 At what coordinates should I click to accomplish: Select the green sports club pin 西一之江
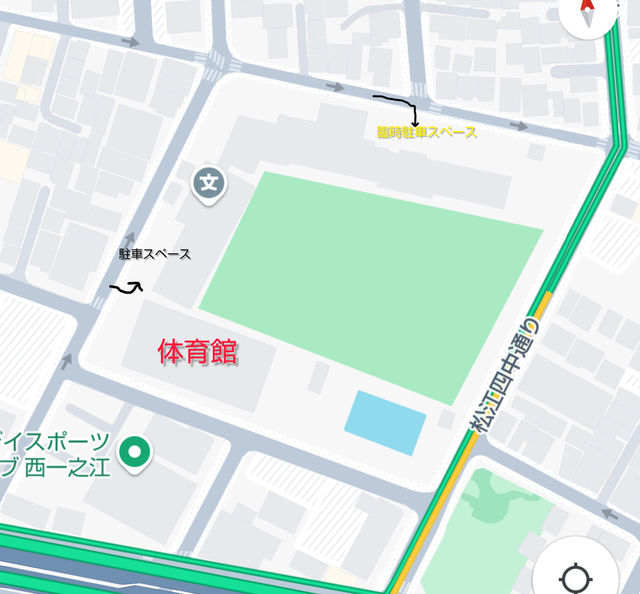click(134, 454)
